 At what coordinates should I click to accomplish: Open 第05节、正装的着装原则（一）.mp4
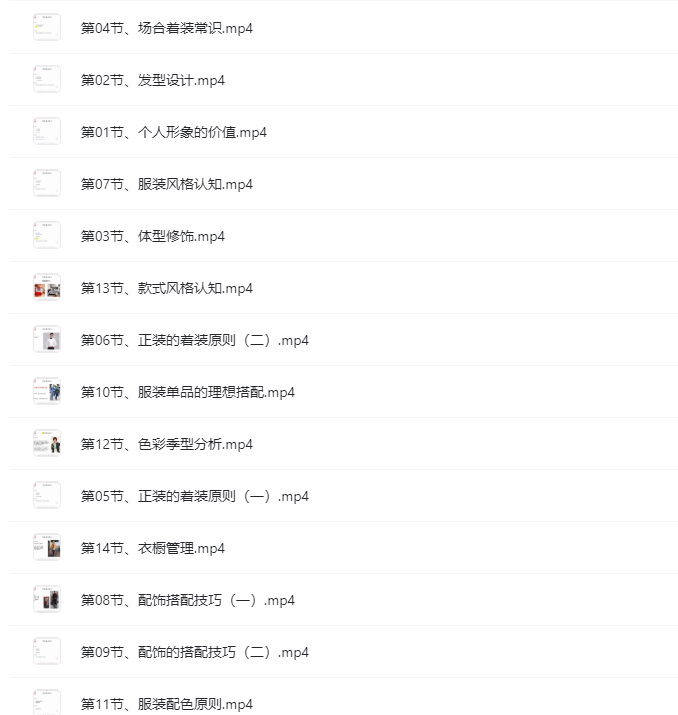[194, 496]
